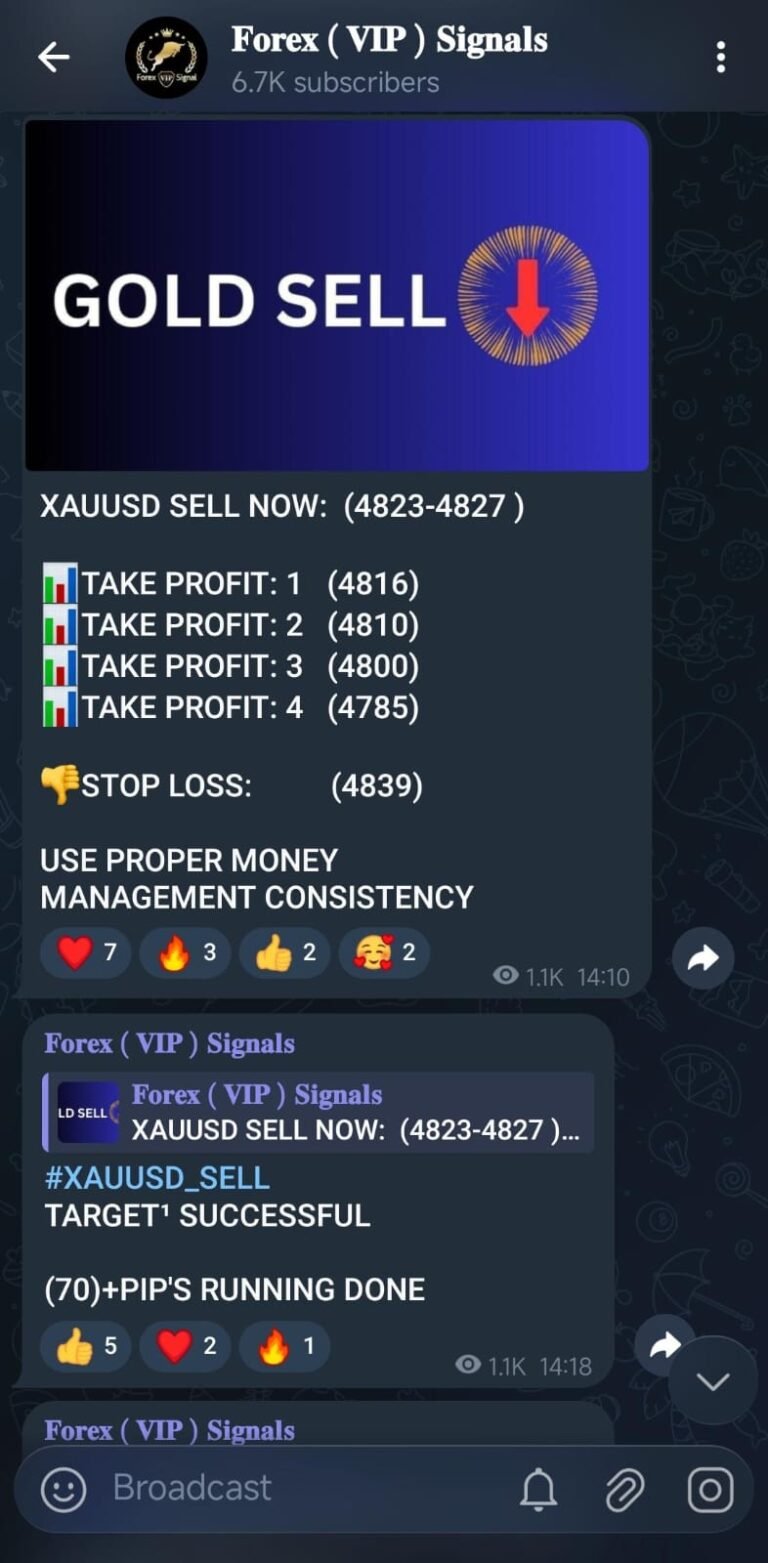Viewport: 768px width, 1563px height.
Task: Forward the TARGET SUCCESSFUL post
Action: tap(665, 1346)
